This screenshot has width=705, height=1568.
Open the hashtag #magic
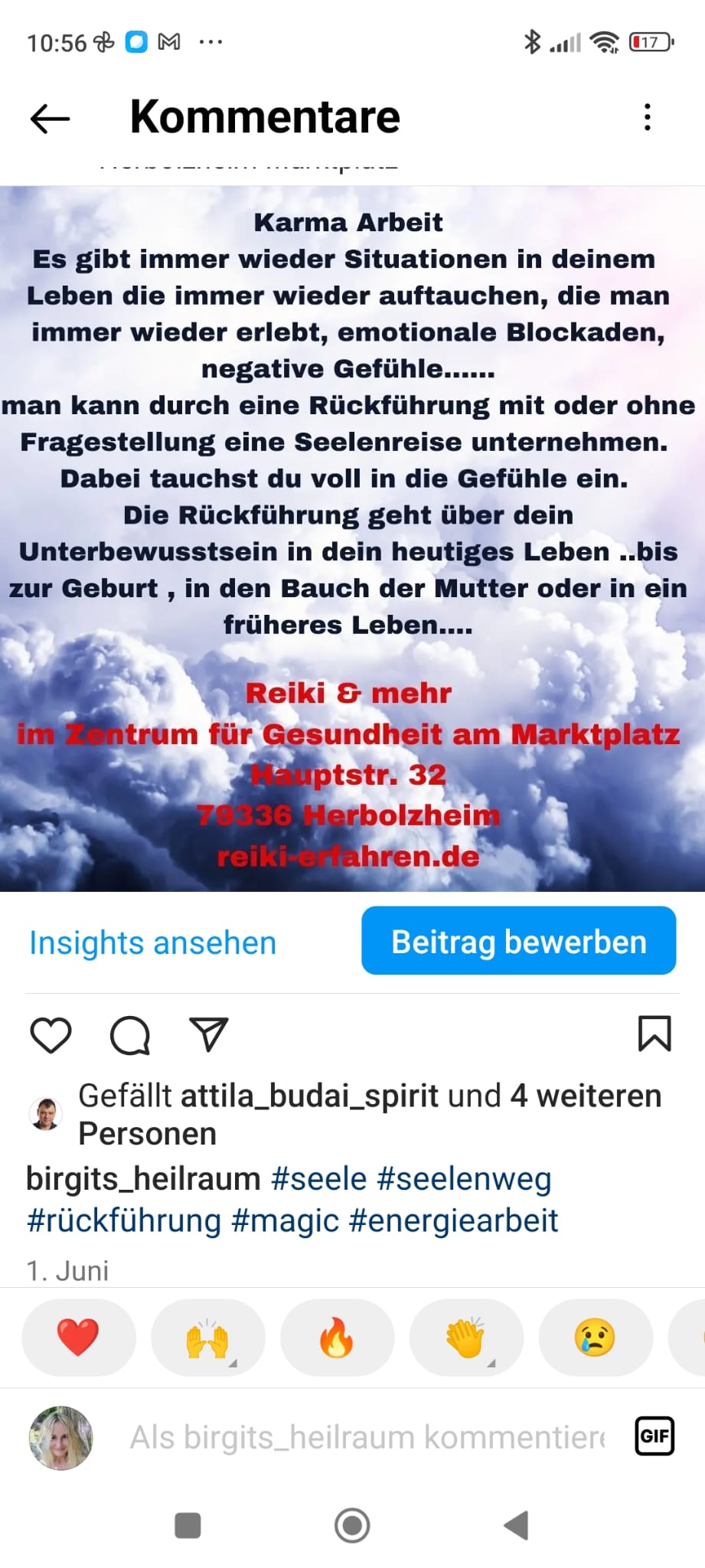[x=285, y=1220]
